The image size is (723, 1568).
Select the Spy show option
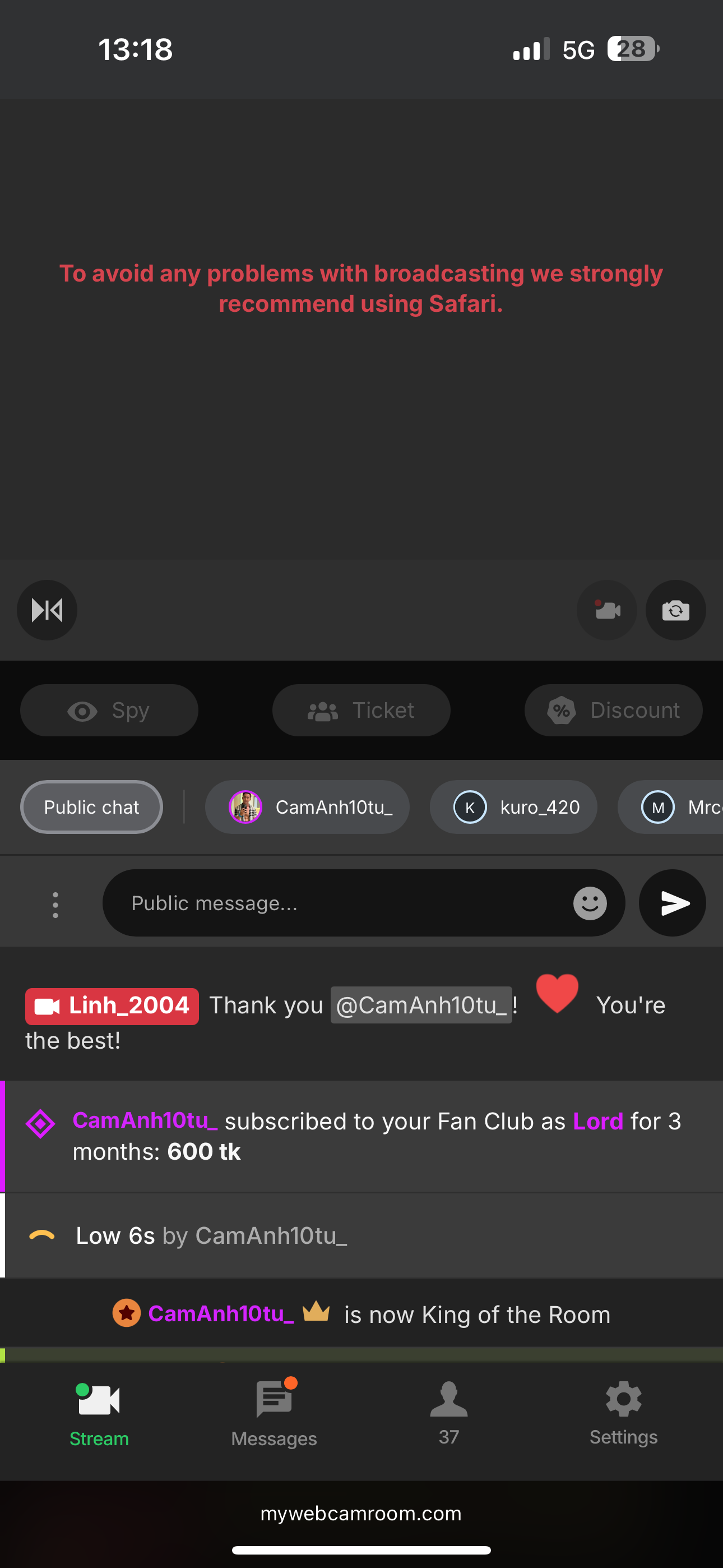click(x=109, y=711)
